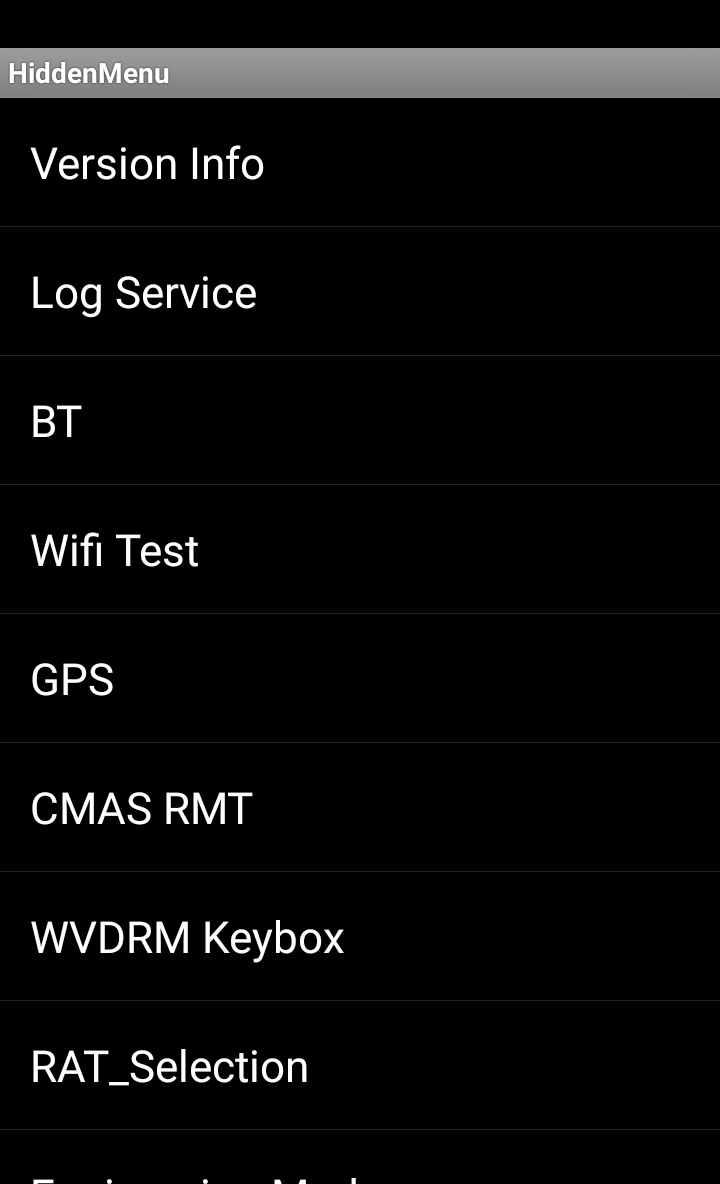Open WVDRM Keybox

pos(360,937)
